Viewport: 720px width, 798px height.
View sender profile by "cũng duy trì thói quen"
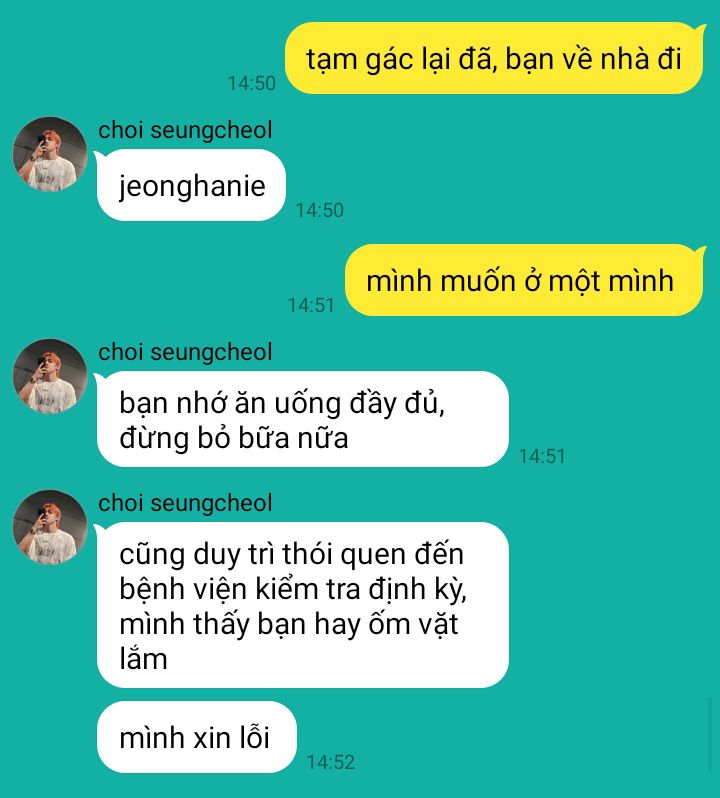click(x=50, y=527)
